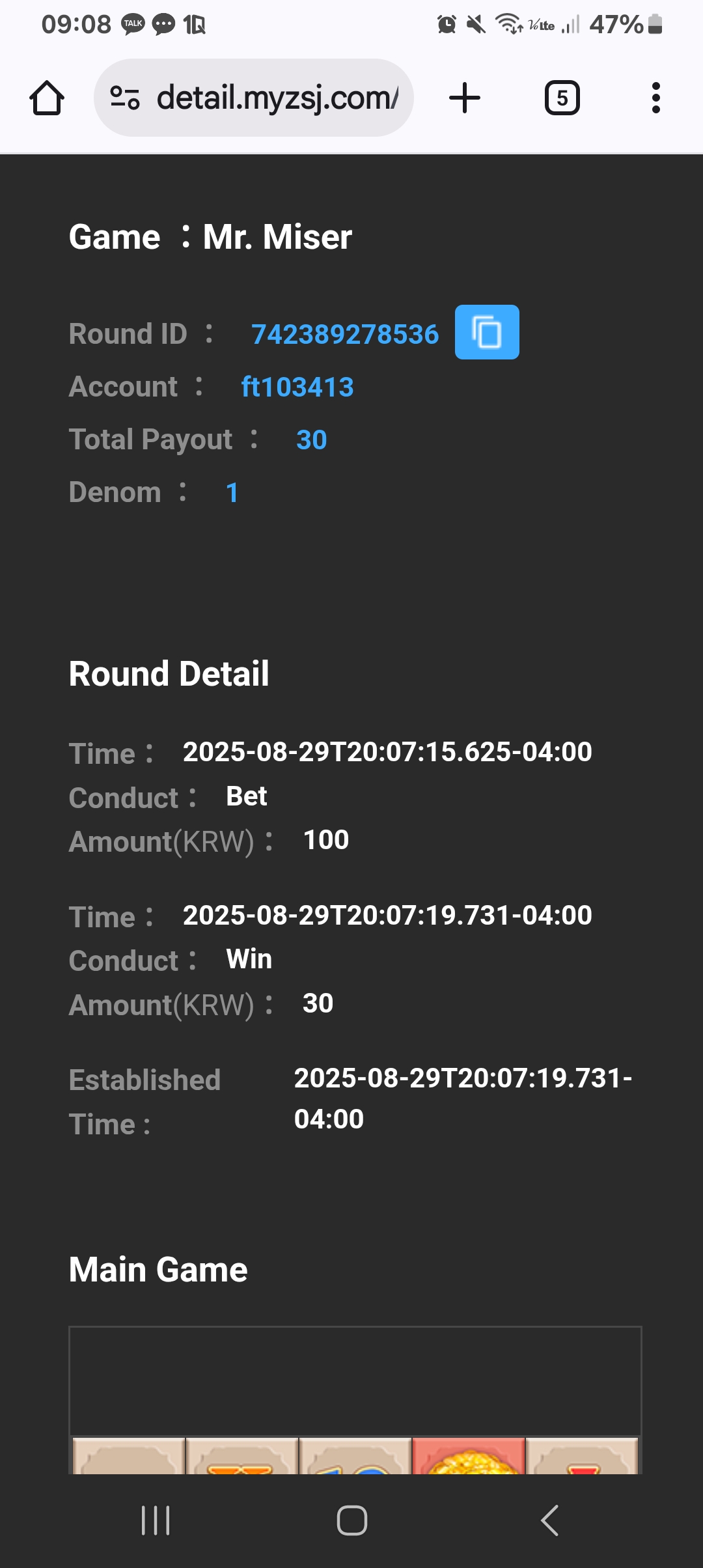This screenshot has height=1568, width=703.
Task: Open site info settings icon
Action: tap(124, 98)
